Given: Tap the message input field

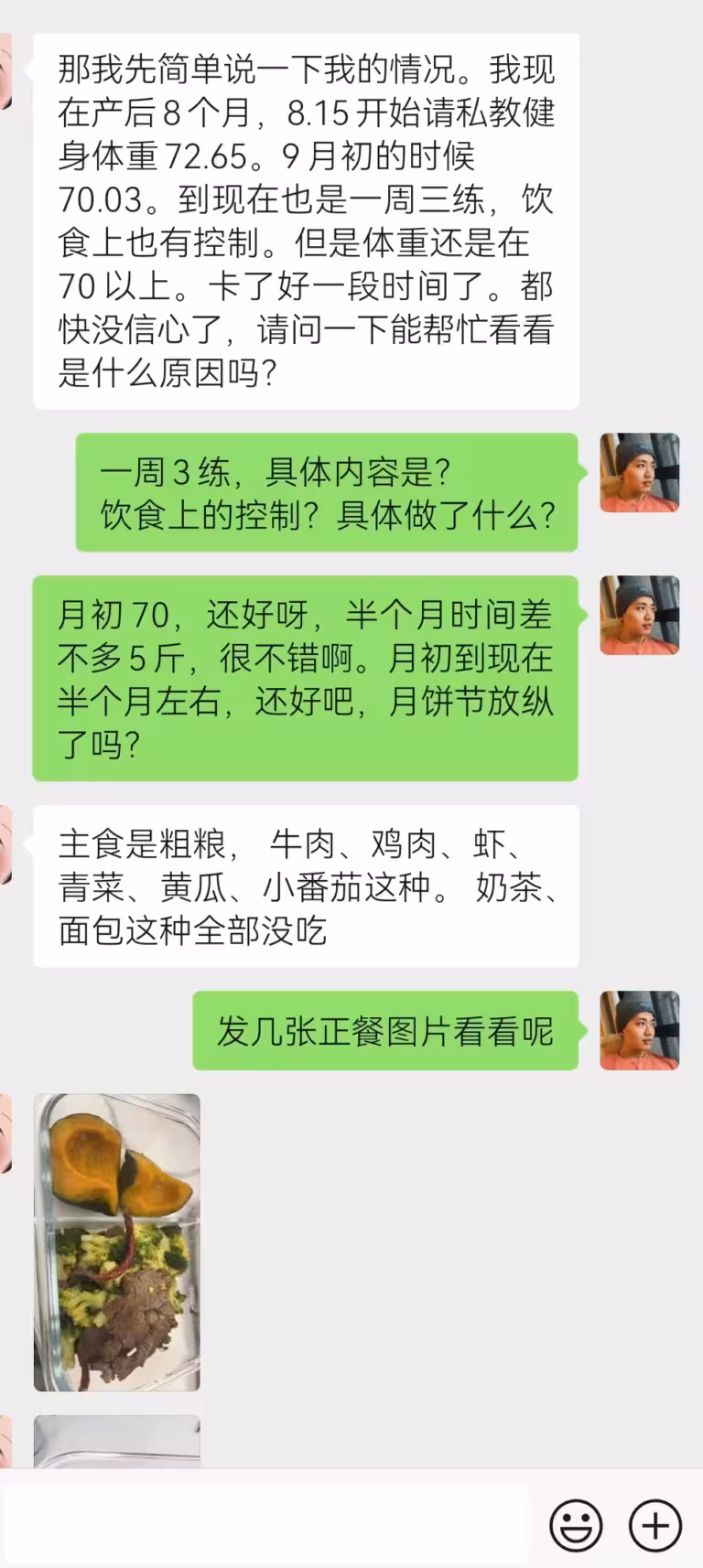Looking at the screenshot, I should (265, 1524).
